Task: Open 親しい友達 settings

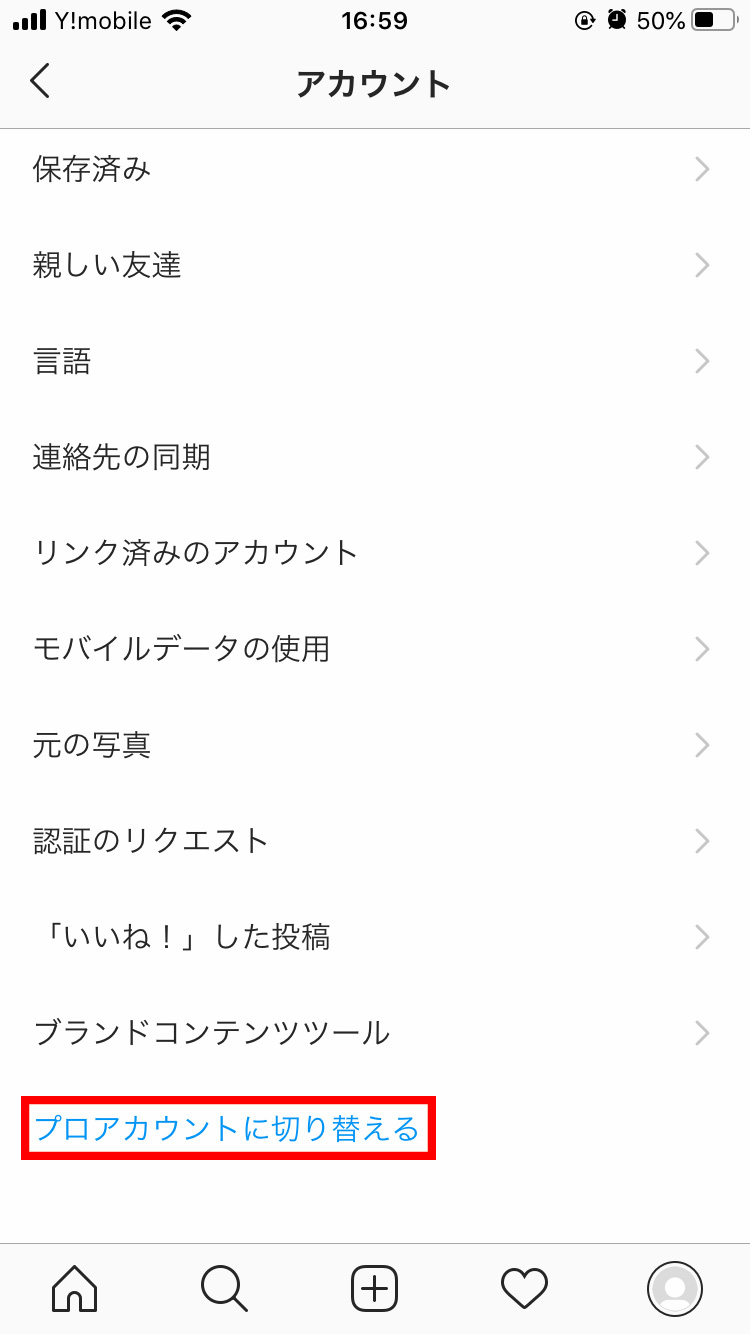Action: pos(375,265)
